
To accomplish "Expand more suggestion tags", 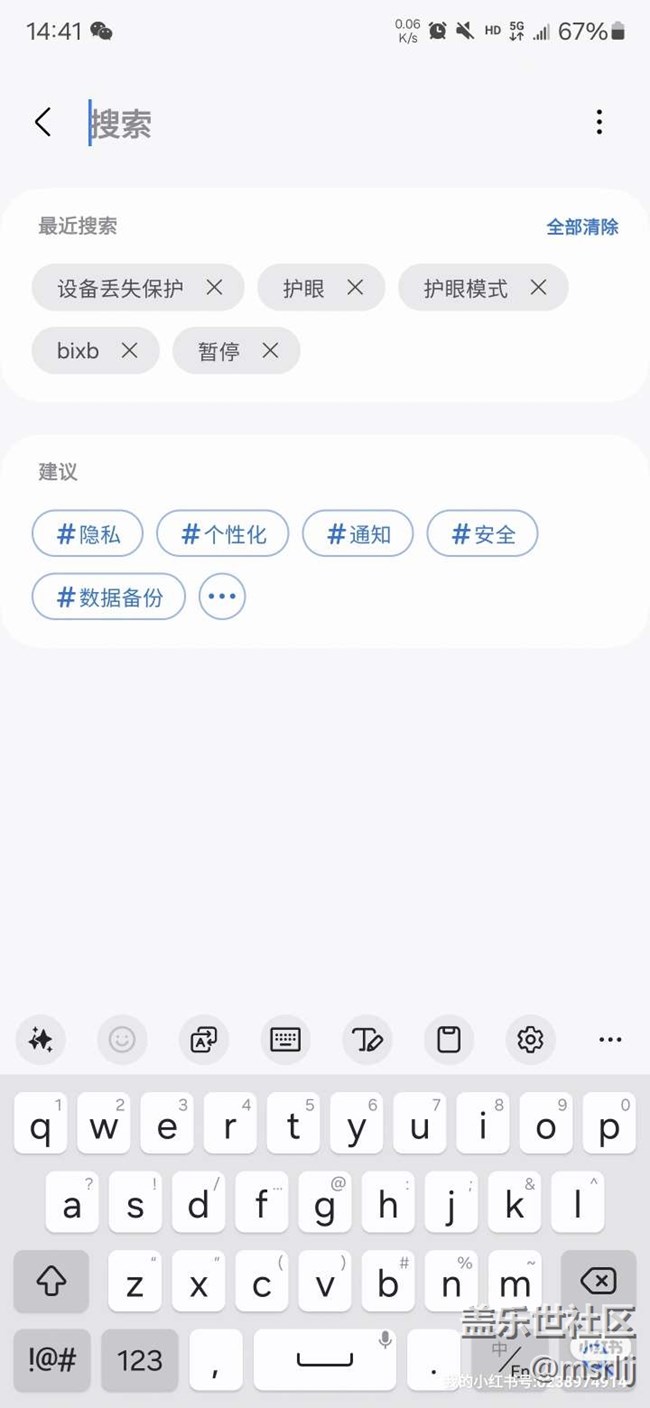I will point(222,597).
